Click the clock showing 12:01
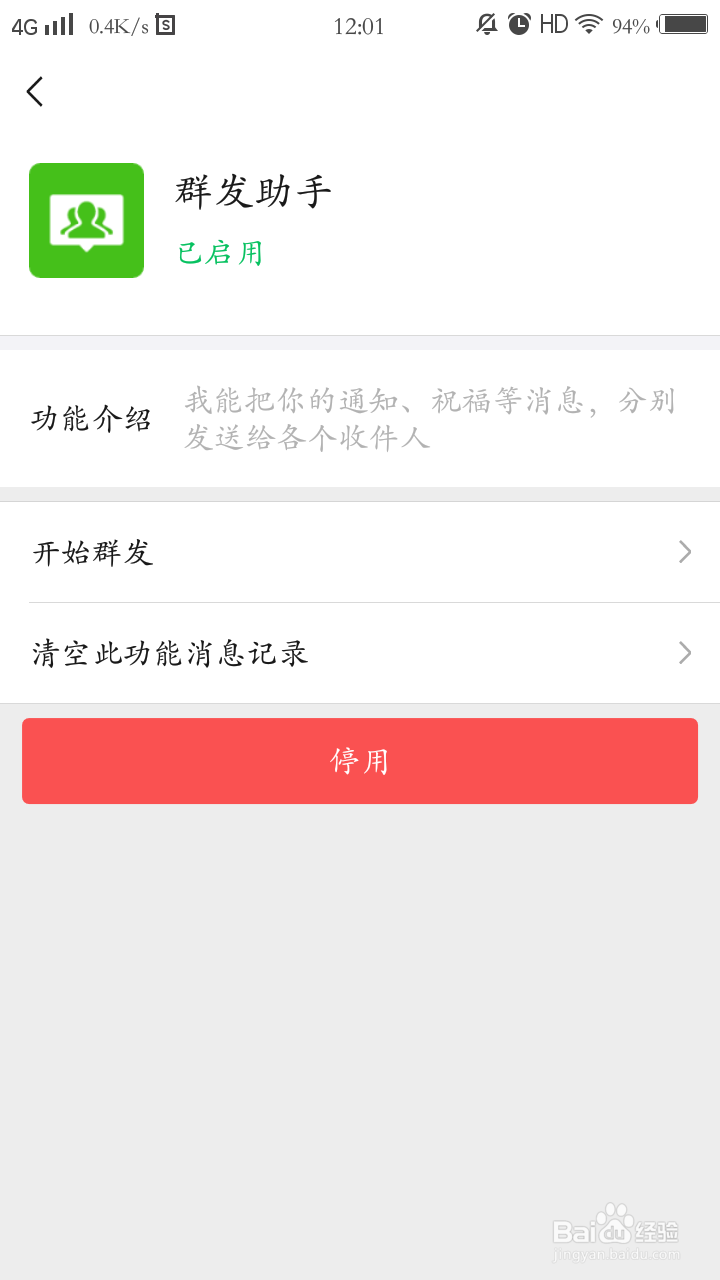This screenshot has width=720, height=1280. coord(360,25)
